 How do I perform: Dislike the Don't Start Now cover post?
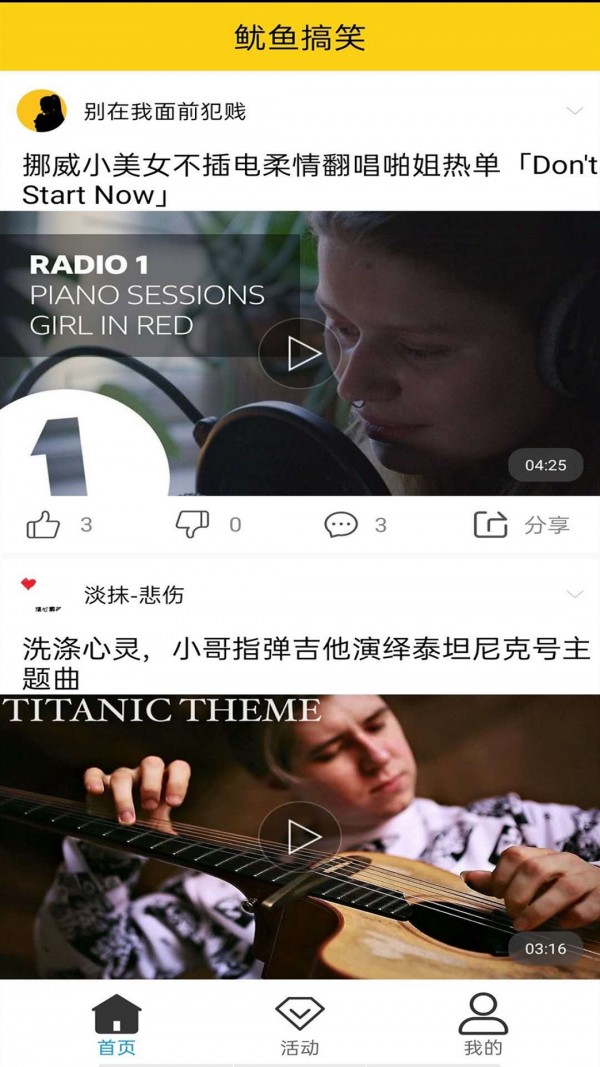tap(192, 523)
